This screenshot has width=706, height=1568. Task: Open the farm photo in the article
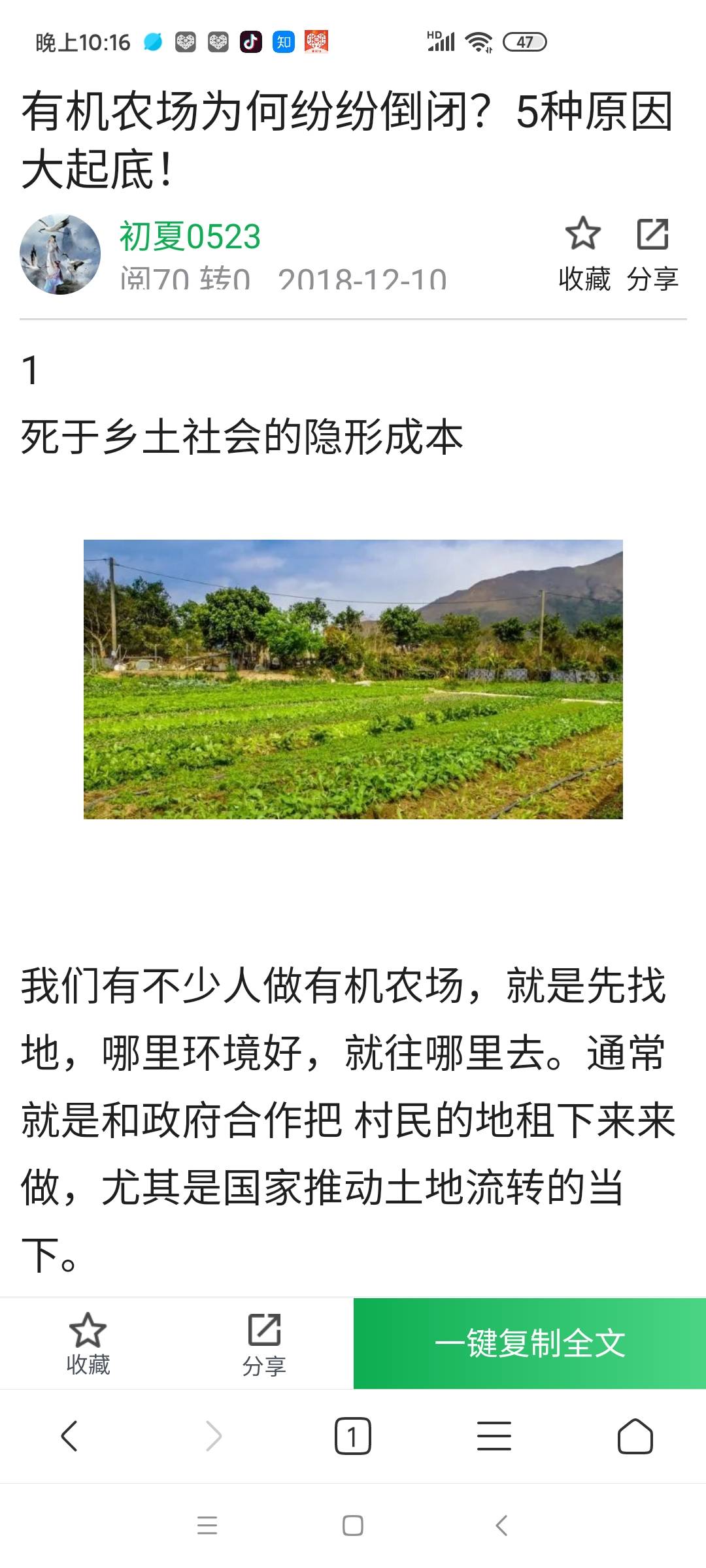tap(353, 679)
